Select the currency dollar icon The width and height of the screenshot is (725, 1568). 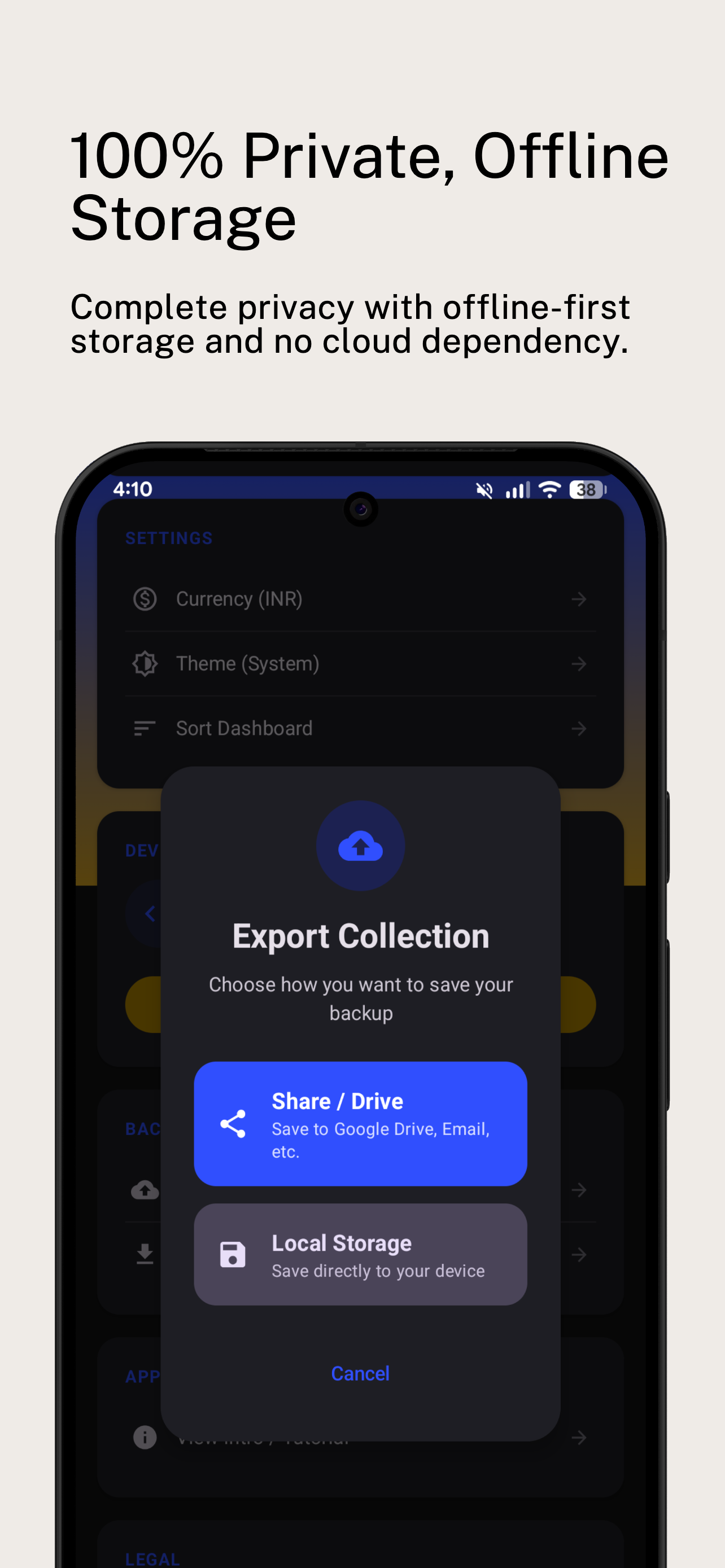145,598
